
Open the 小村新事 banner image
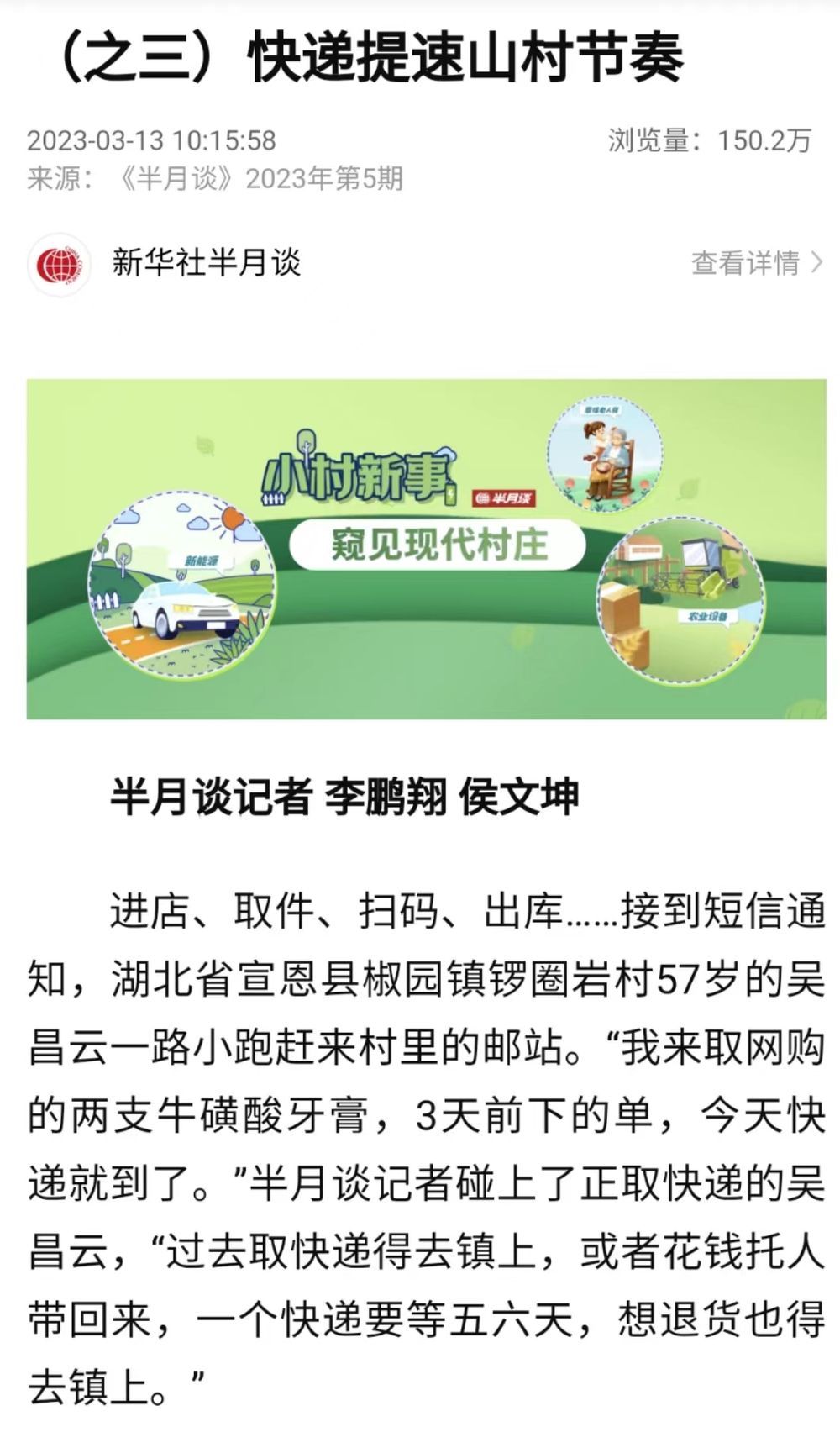point(426,549)
